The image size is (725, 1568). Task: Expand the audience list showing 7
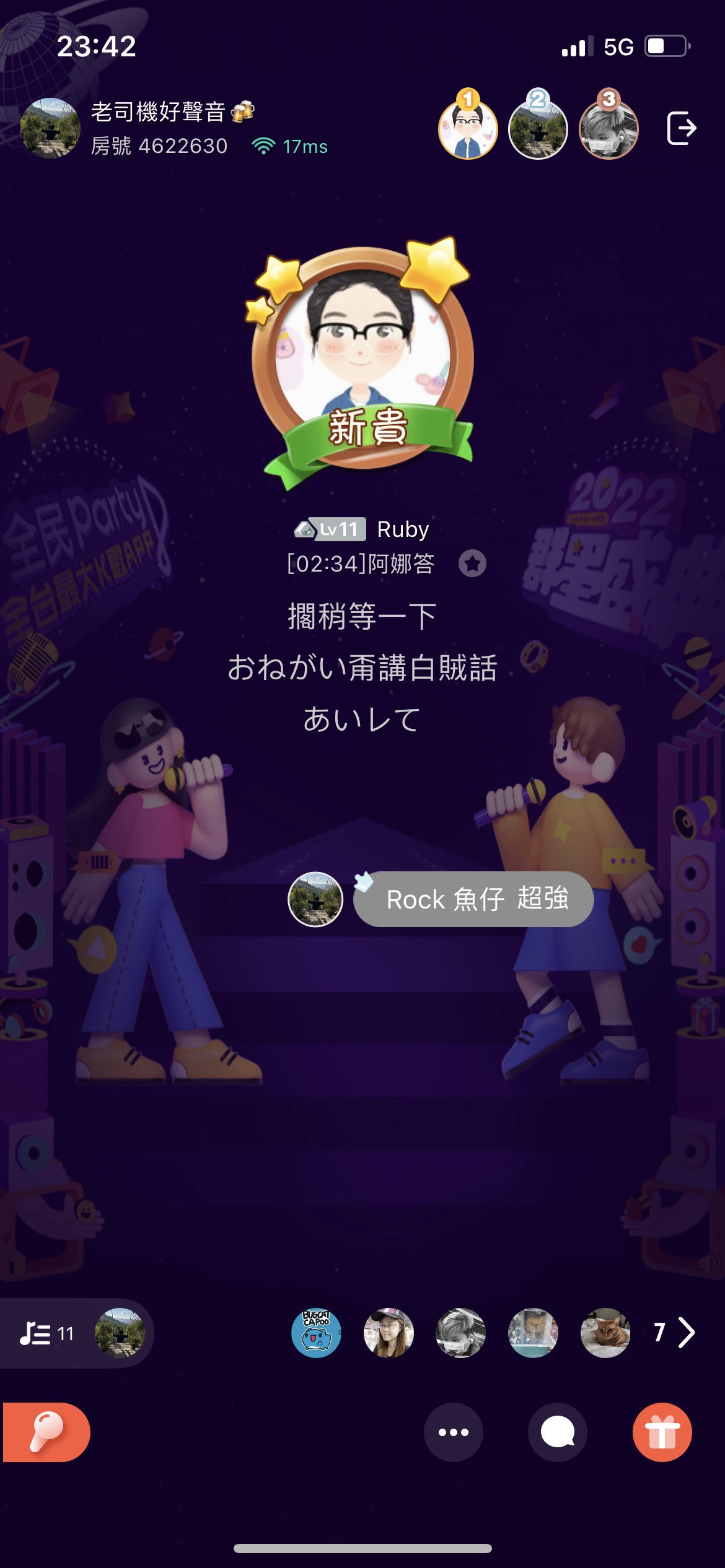[674, 1333]
